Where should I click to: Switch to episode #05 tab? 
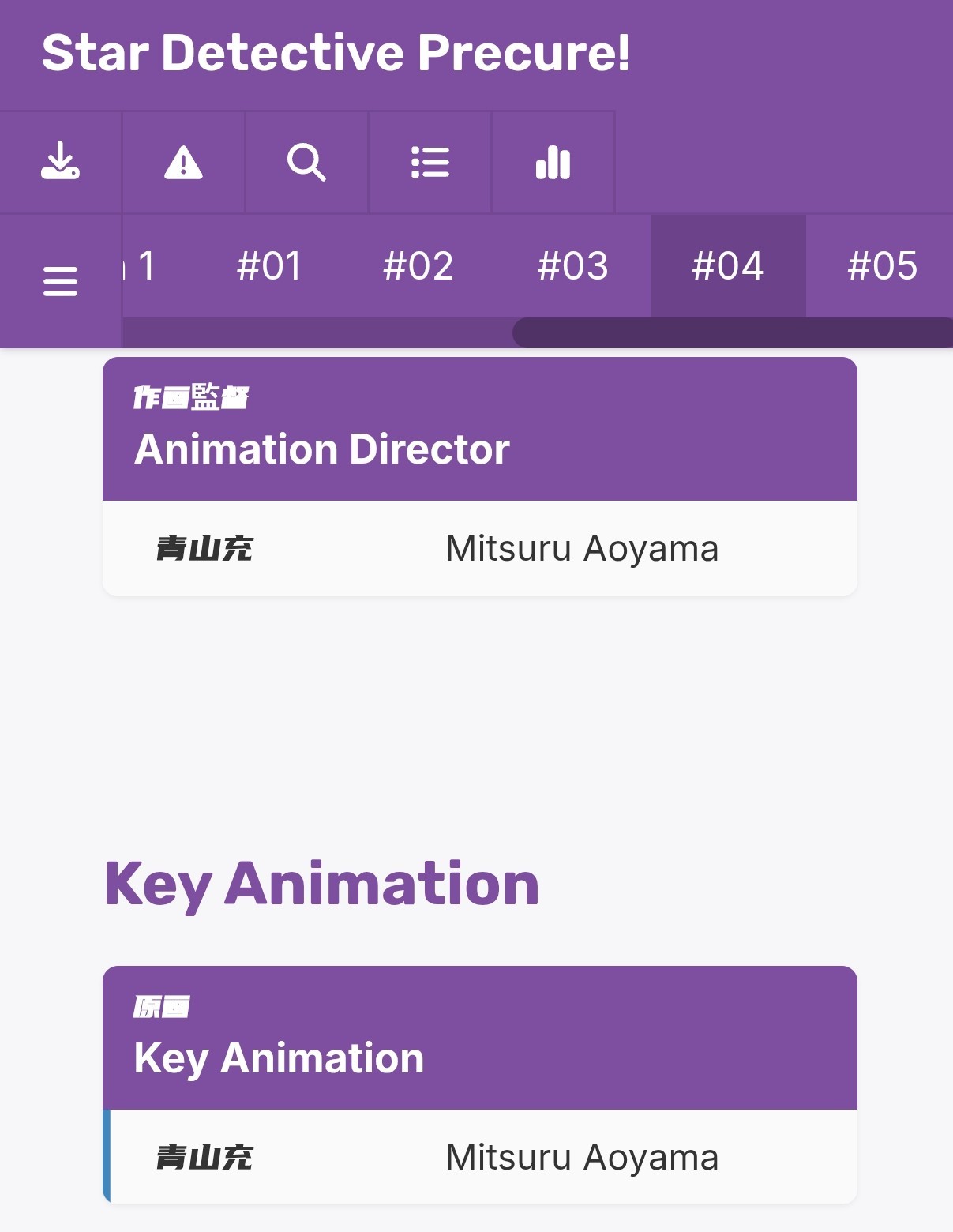(882, 266)
